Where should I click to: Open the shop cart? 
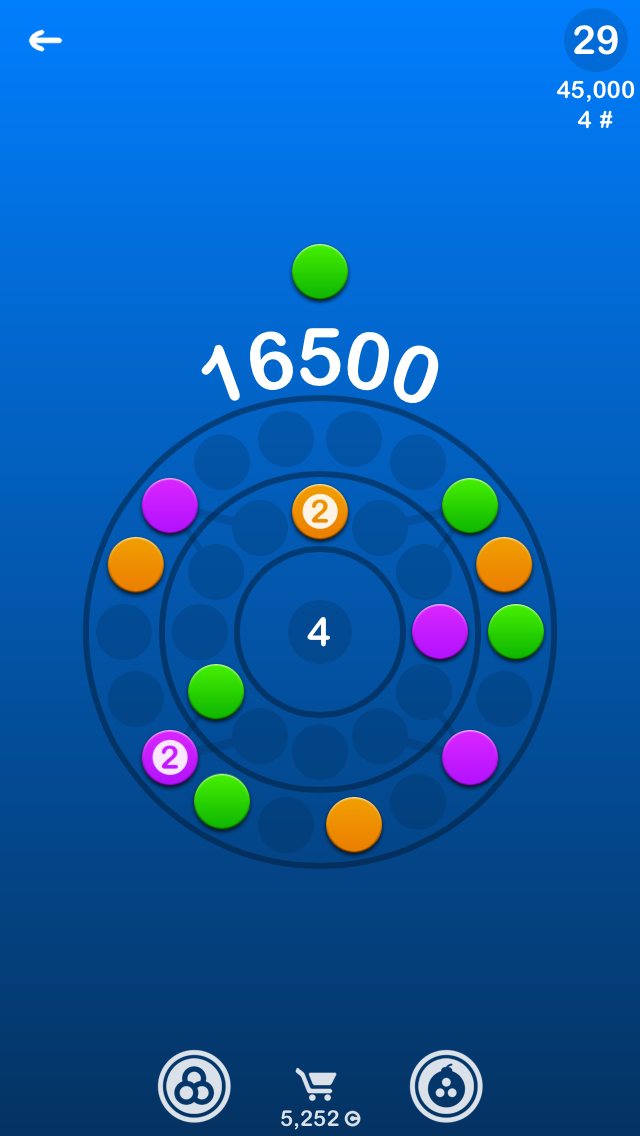(x=317, y=1084)
